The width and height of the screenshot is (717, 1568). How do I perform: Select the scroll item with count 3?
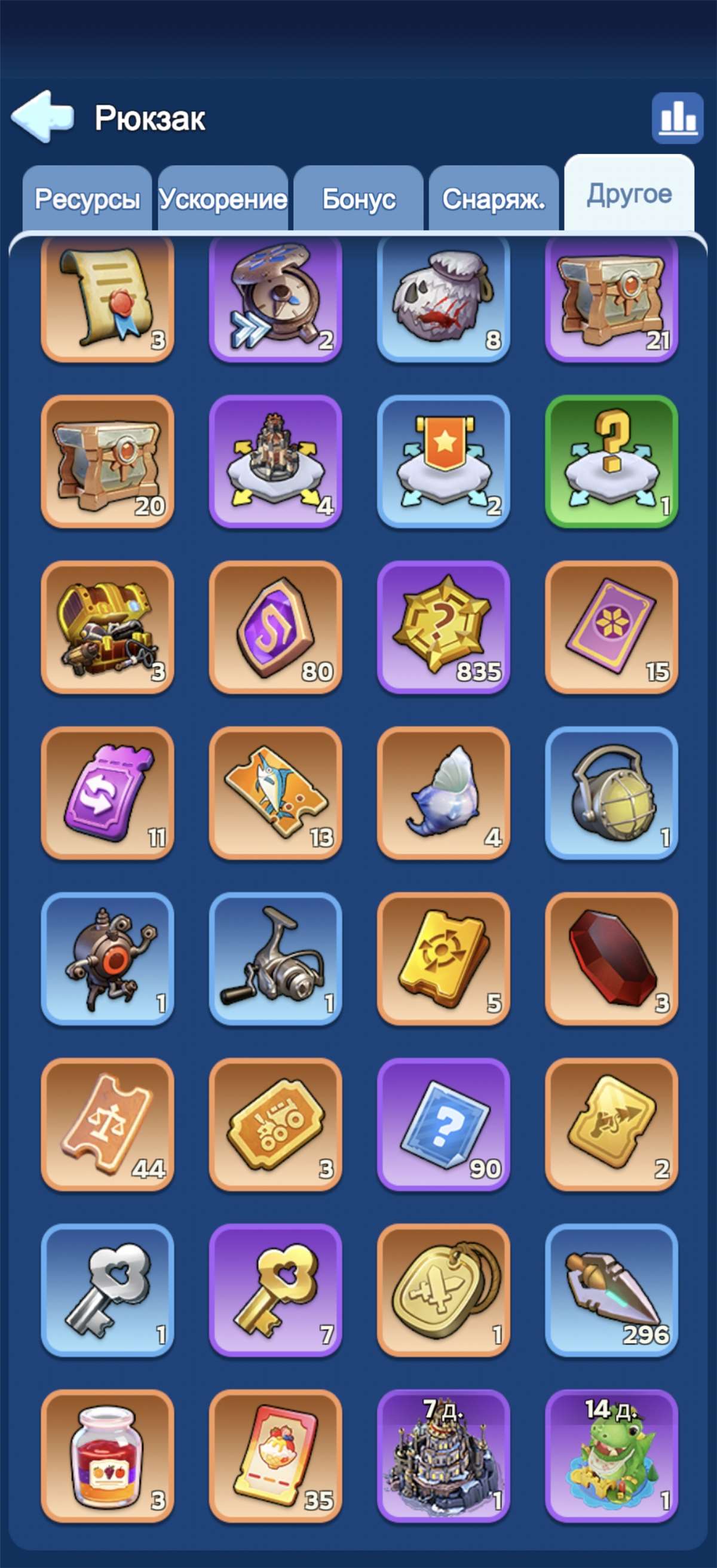pyautogui.click(x=107, y=298)
